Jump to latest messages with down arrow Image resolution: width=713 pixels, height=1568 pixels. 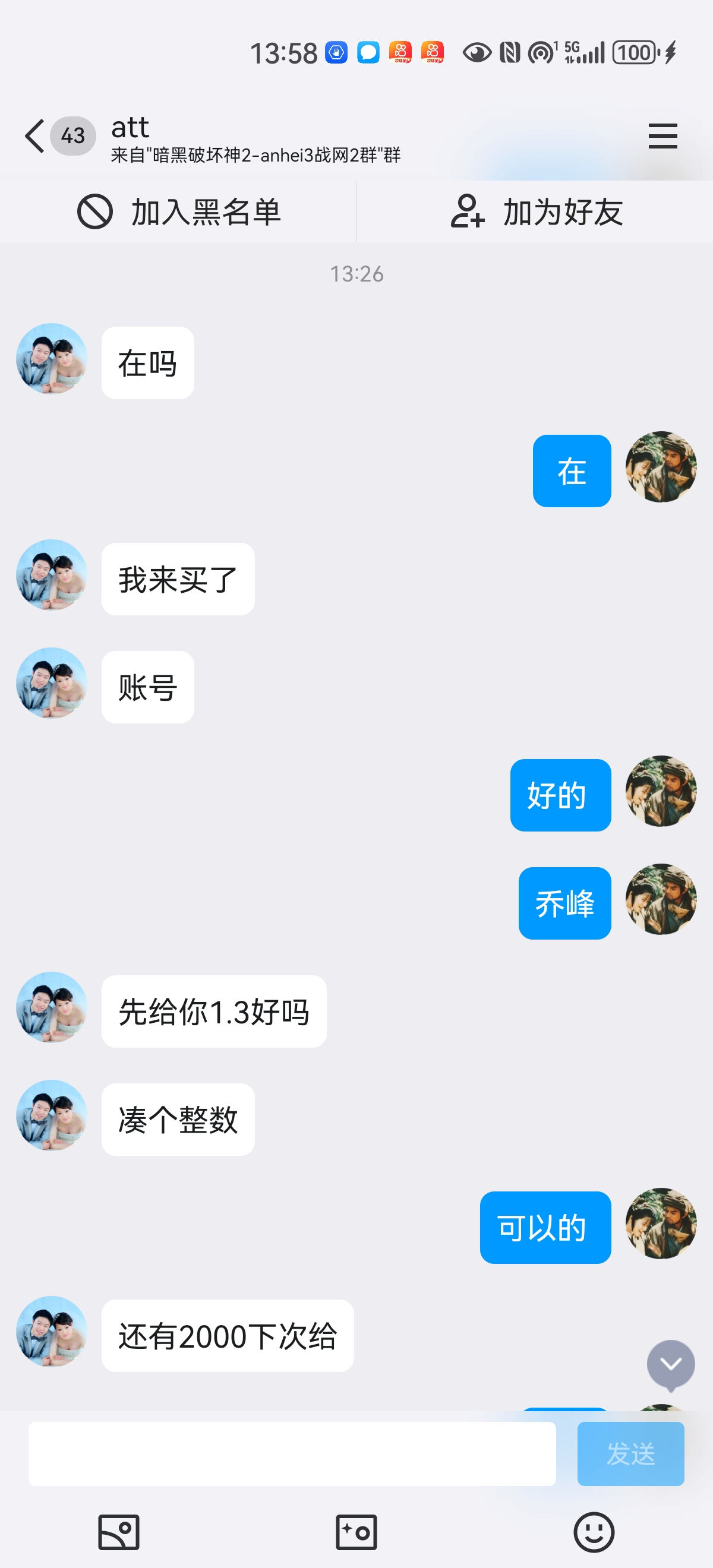click(670, 1364)
